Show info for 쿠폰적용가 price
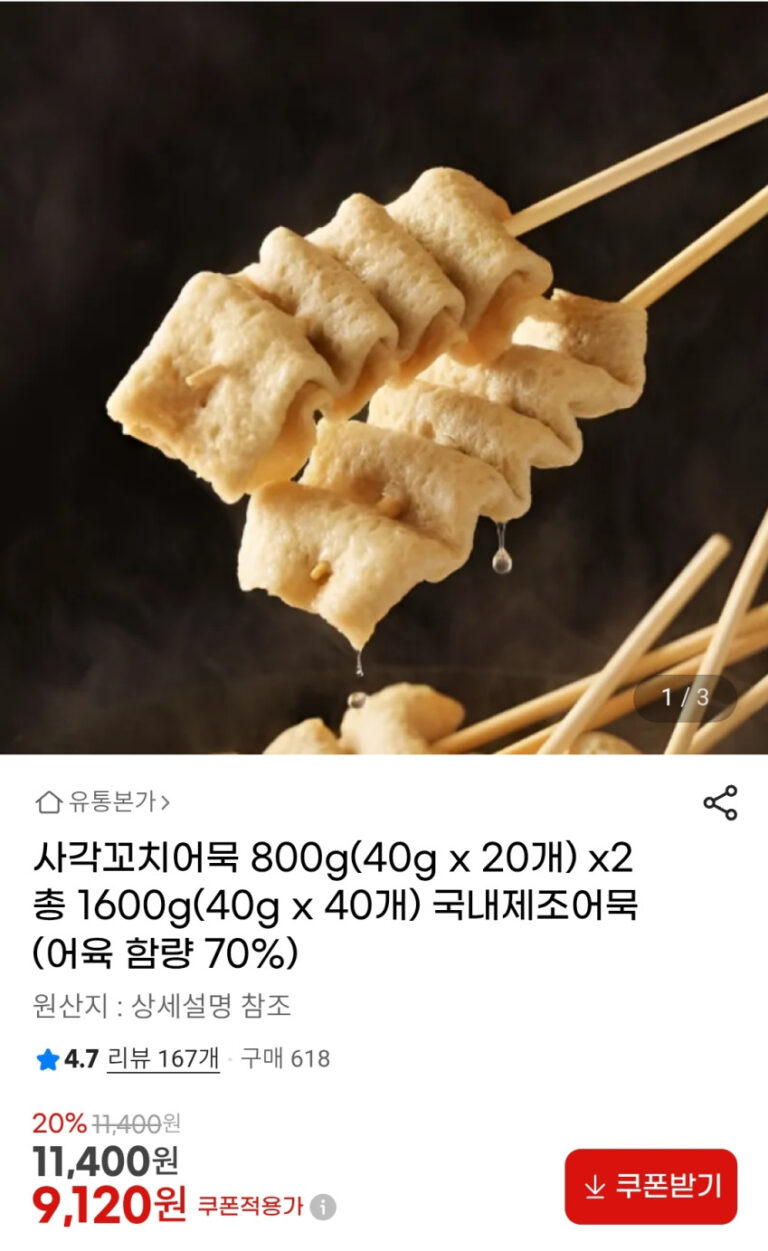The height and width of the screenshot is (1251, 768). tap(323, 1207)
